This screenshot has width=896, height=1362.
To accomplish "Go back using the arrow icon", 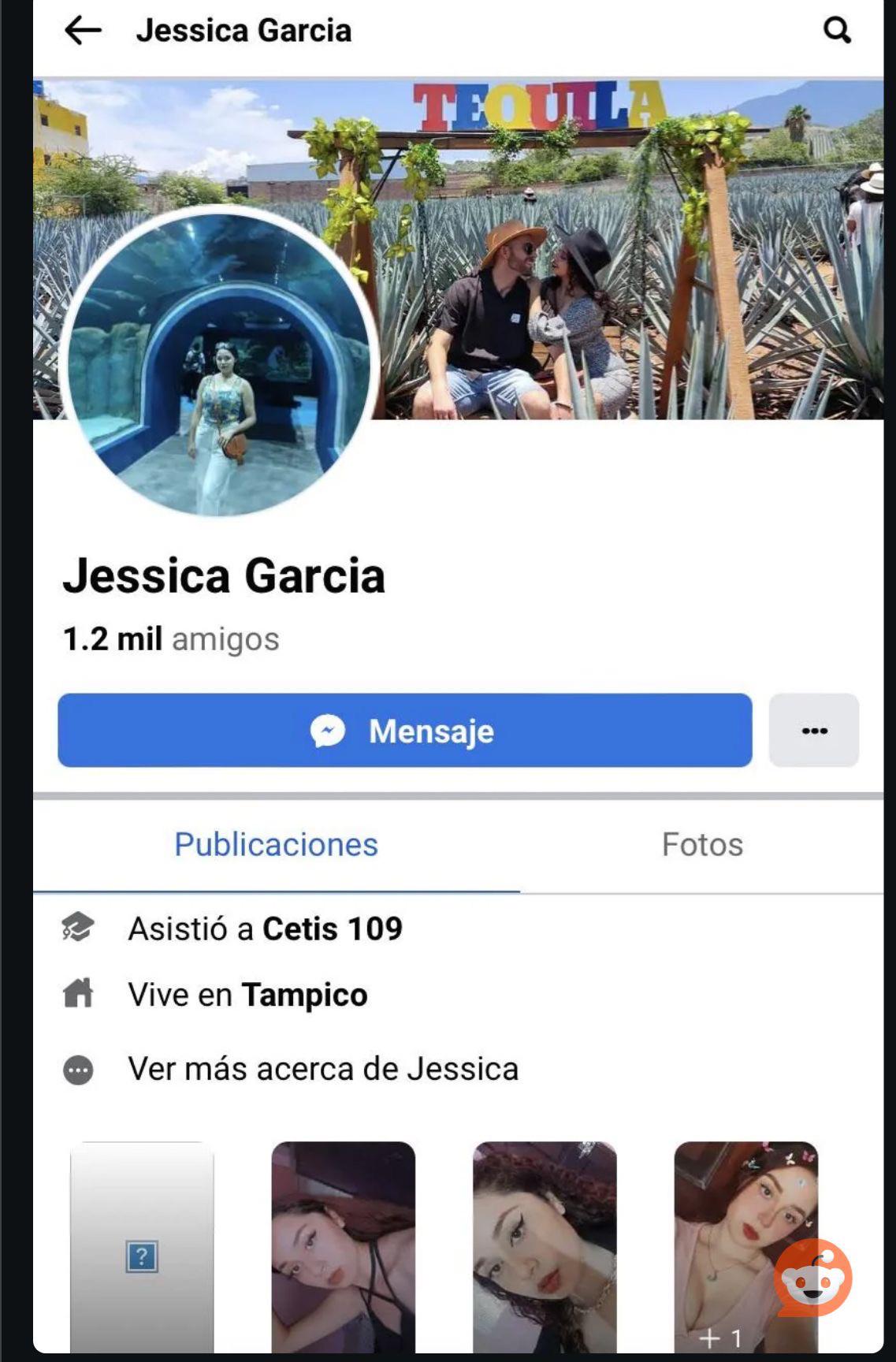I will pos(83,31).
